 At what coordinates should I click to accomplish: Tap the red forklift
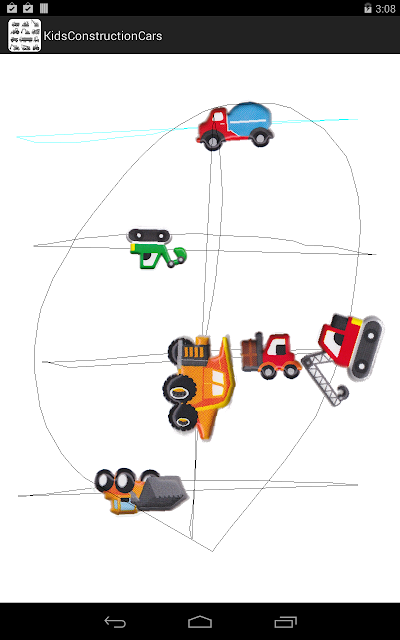pyautogui.click(x=271, y=356)
